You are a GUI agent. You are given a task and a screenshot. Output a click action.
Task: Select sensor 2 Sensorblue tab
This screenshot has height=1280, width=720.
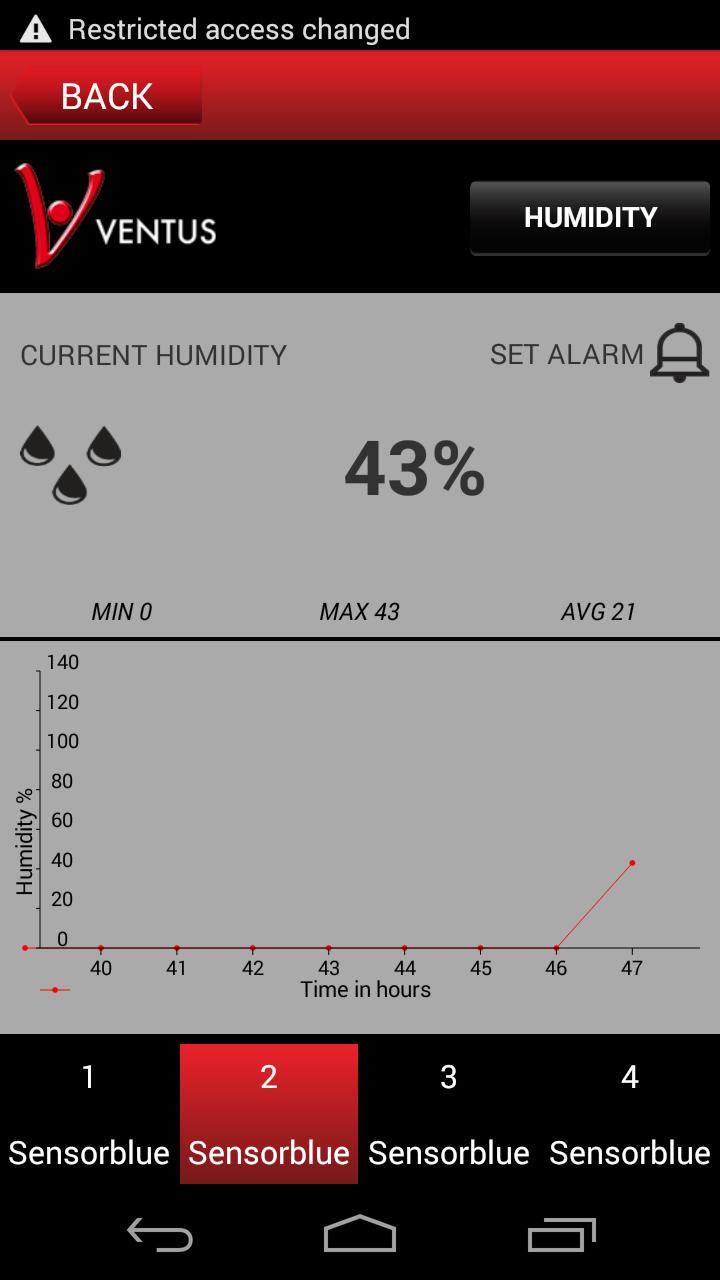tap(269, 1114)
